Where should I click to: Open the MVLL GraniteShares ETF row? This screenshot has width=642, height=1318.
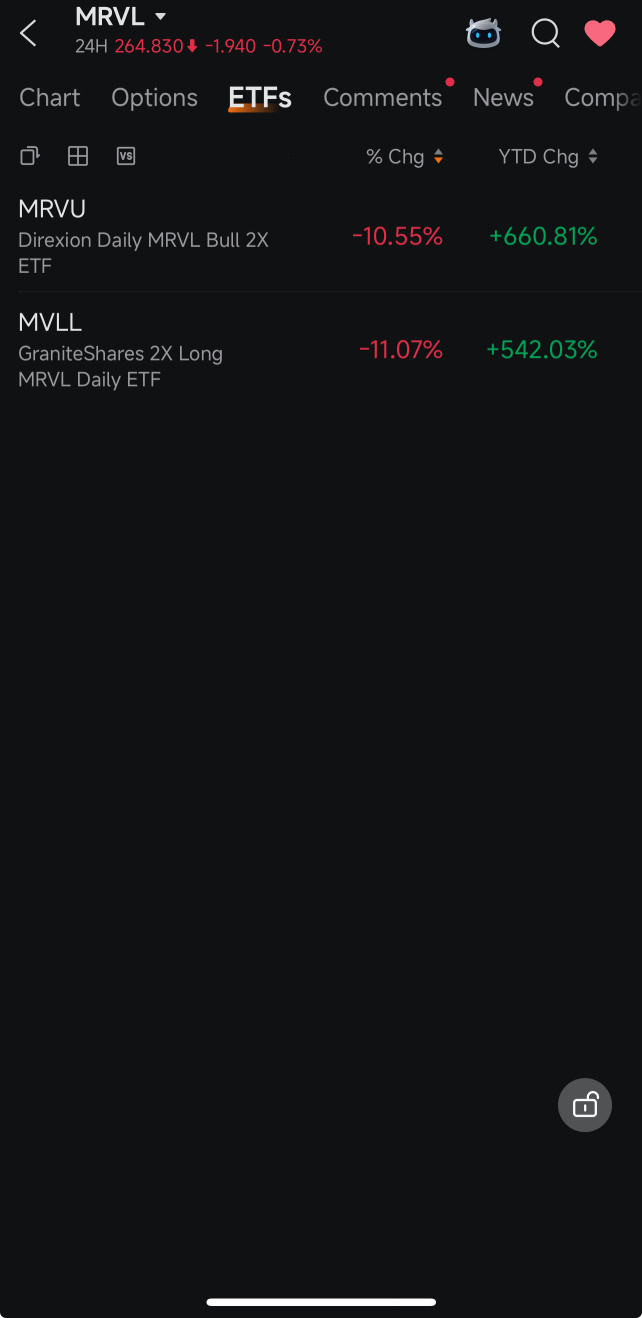(321, 350)
